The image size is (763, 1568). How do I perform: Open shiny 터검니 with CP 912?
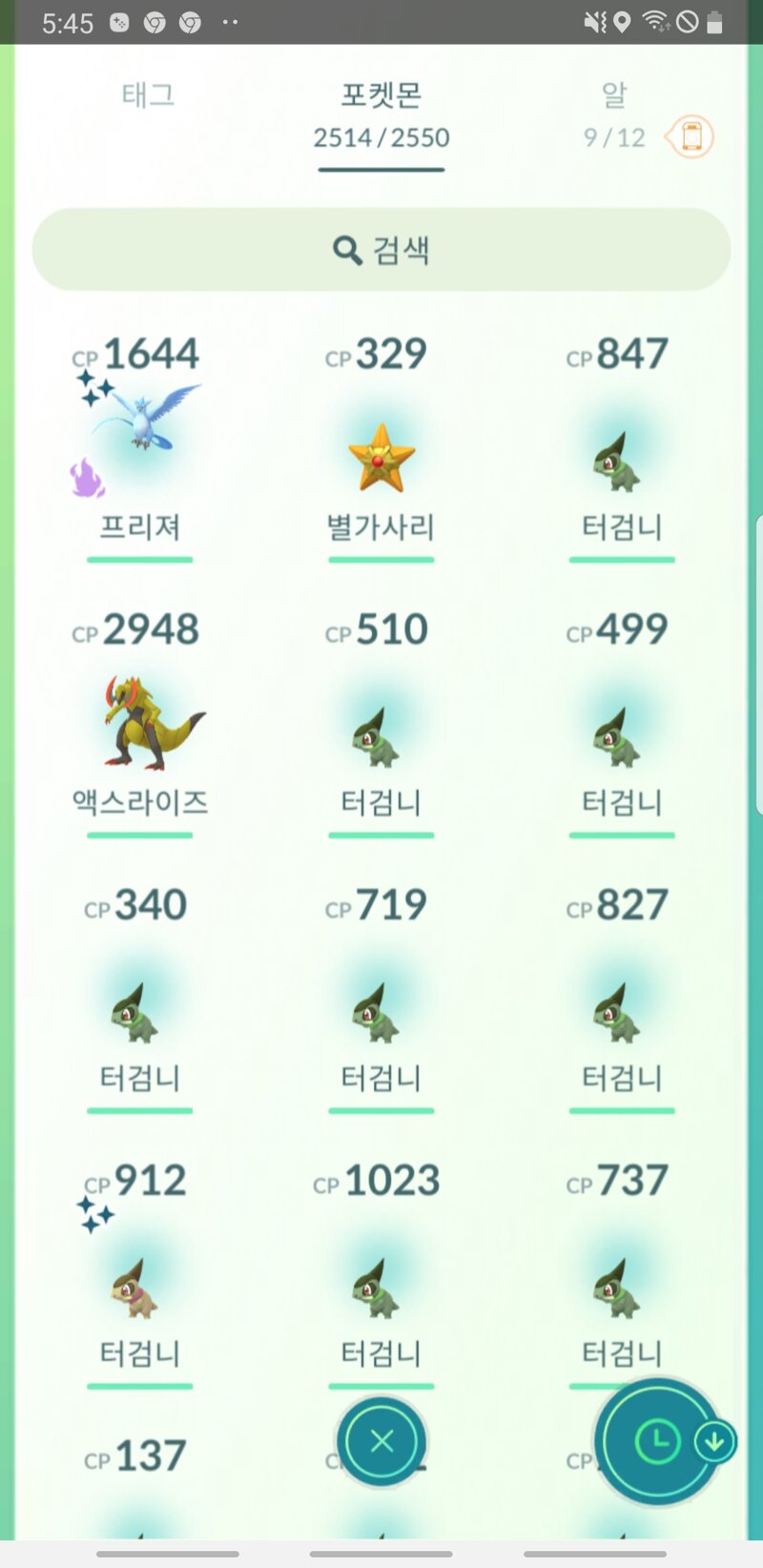pyautogui.click(x=140, y=1288)
